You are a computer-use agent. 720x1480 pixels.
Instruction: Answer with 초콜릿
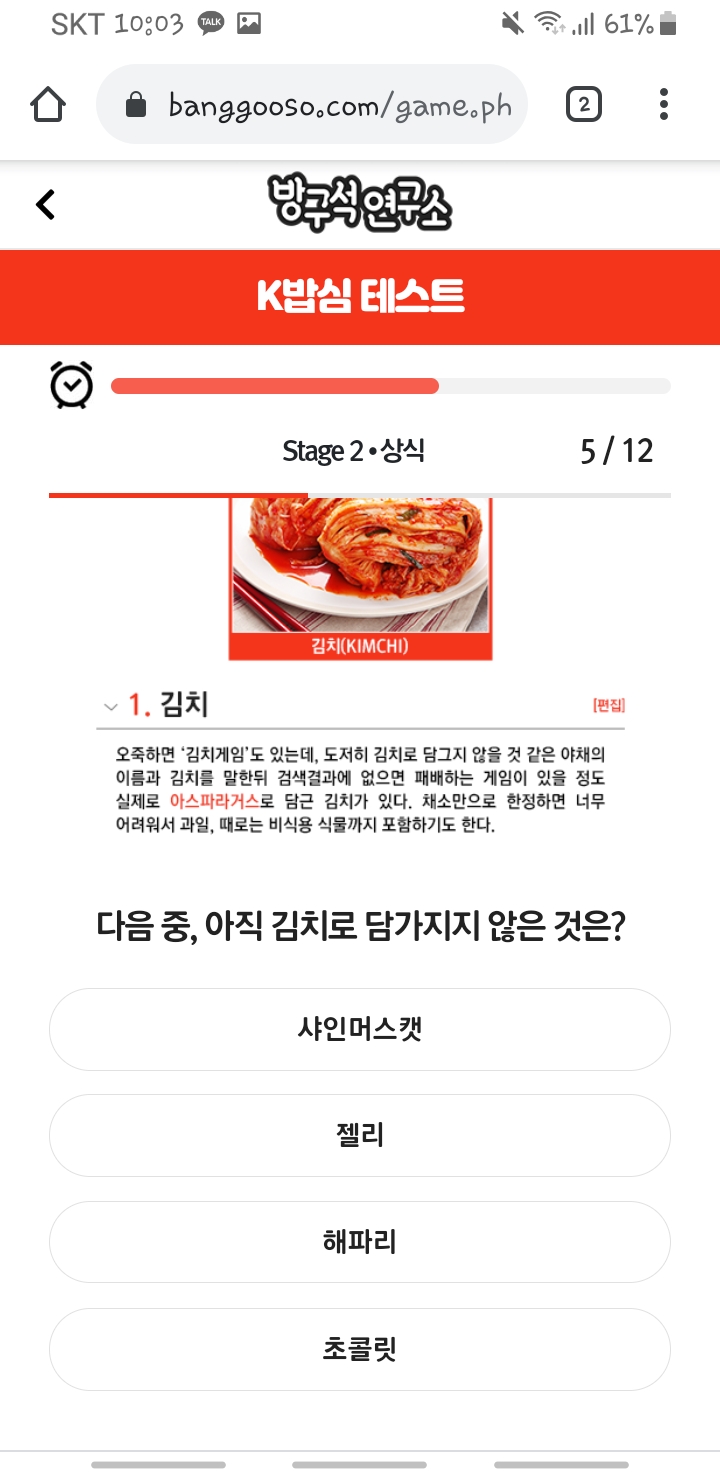360,1349
